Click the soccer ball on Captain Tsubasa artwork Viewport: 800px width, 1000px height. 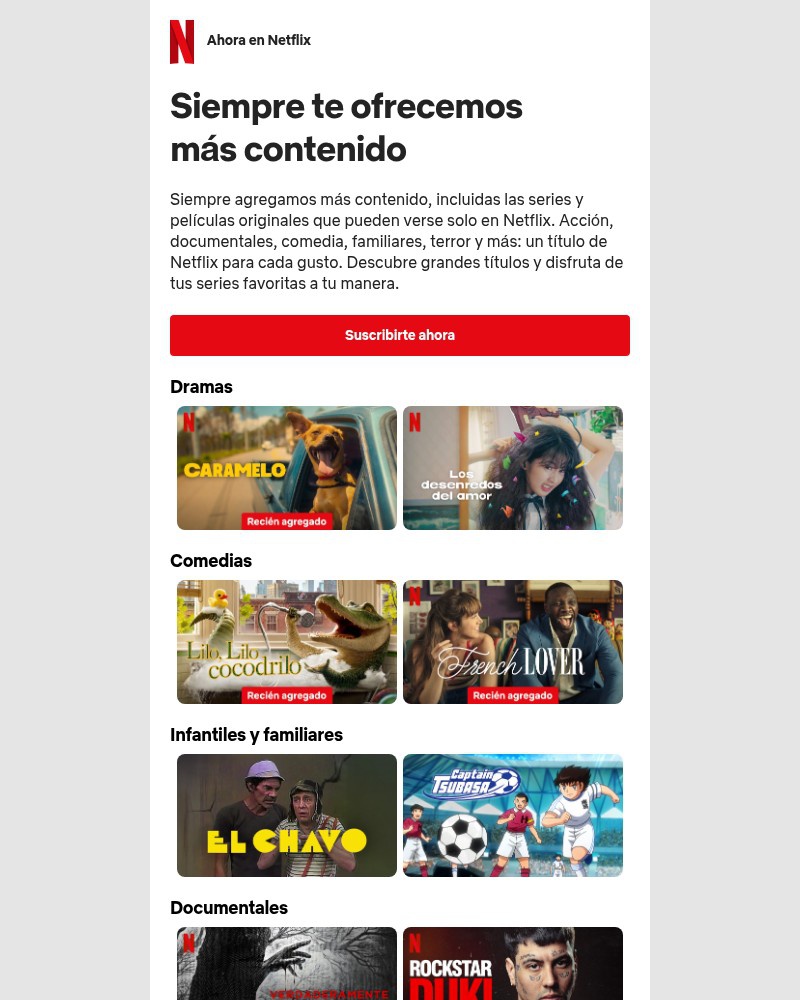(x=461, y=838)
